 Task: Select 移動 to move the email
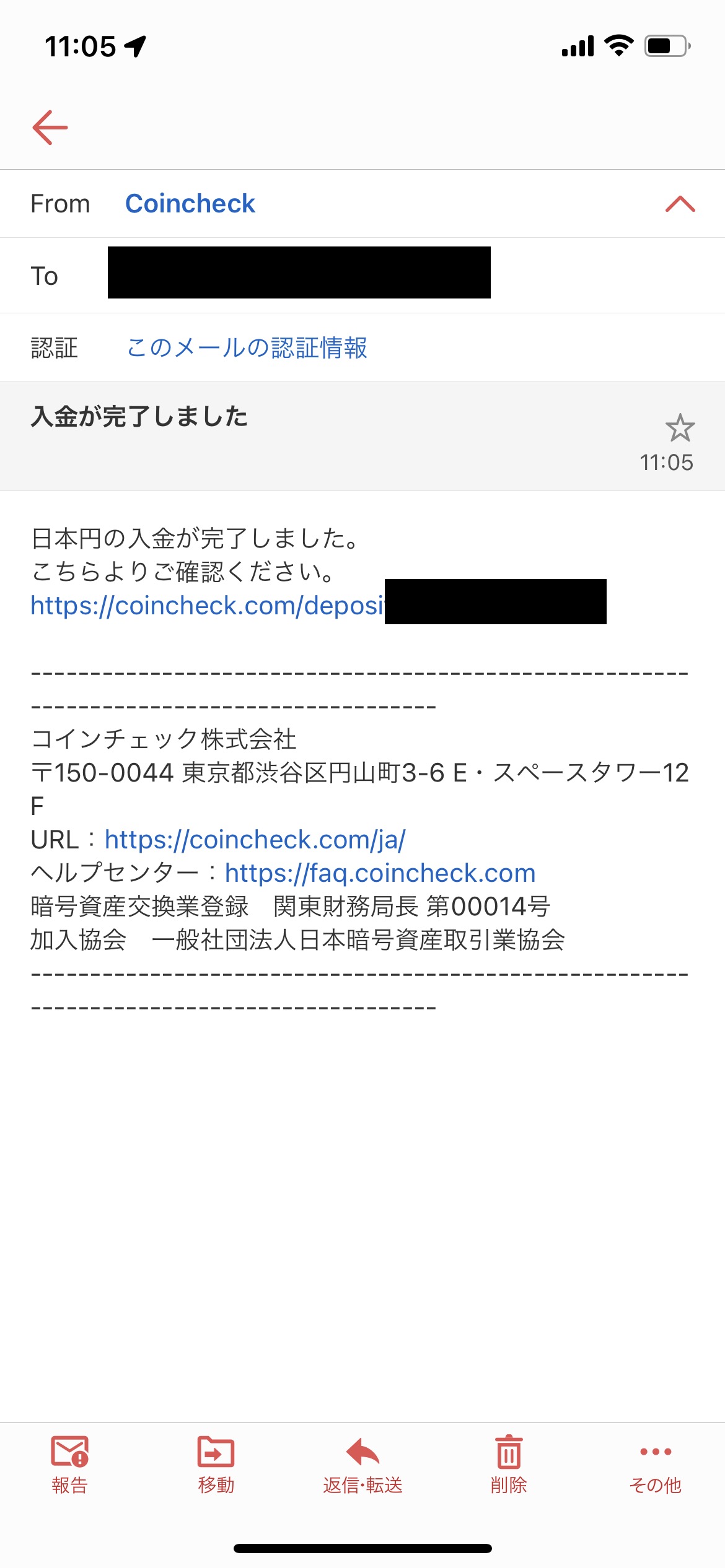tap(216, 1465)
